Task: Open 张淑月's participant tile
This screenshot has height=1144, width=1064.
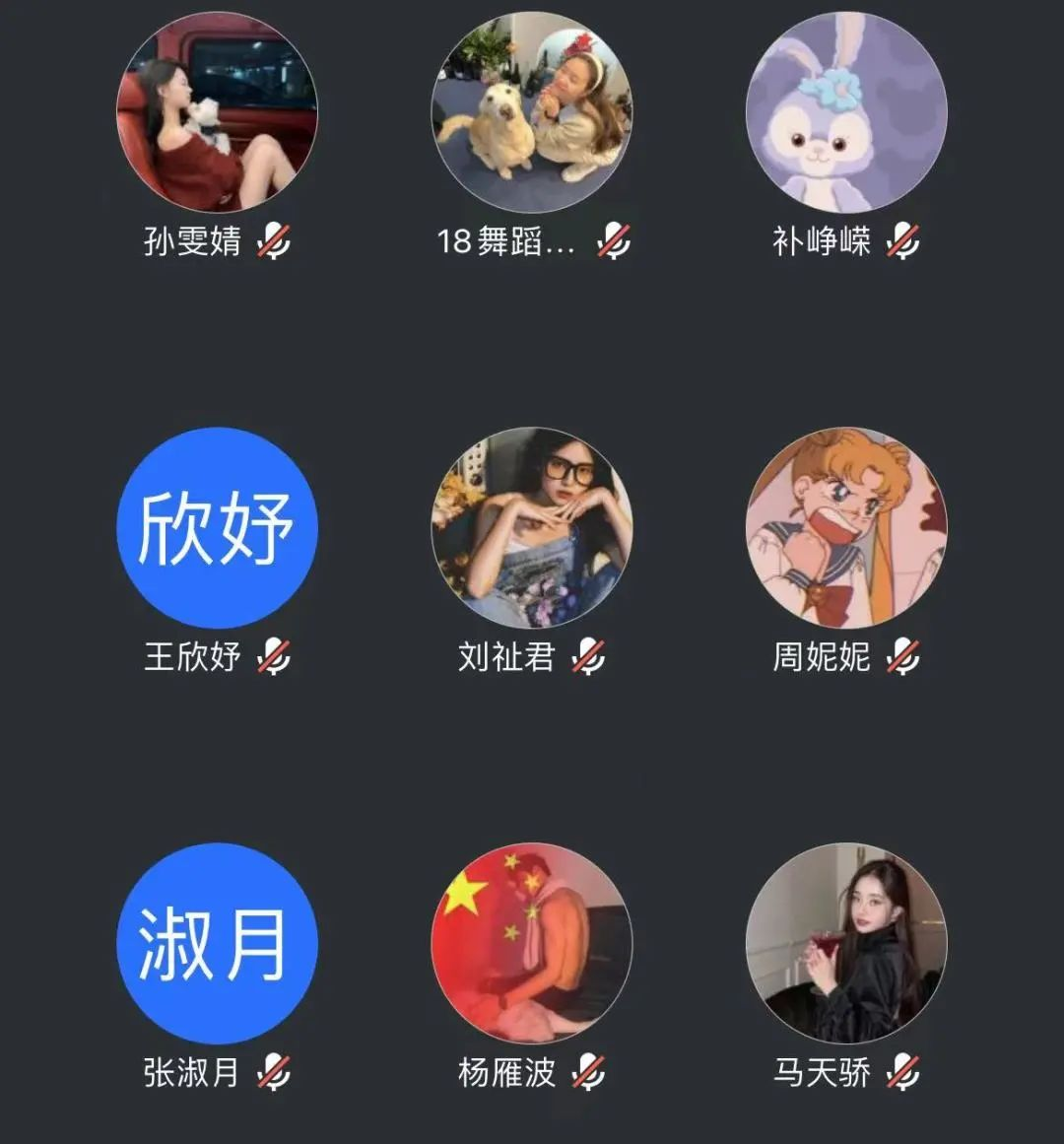Action: pos(217,943)
